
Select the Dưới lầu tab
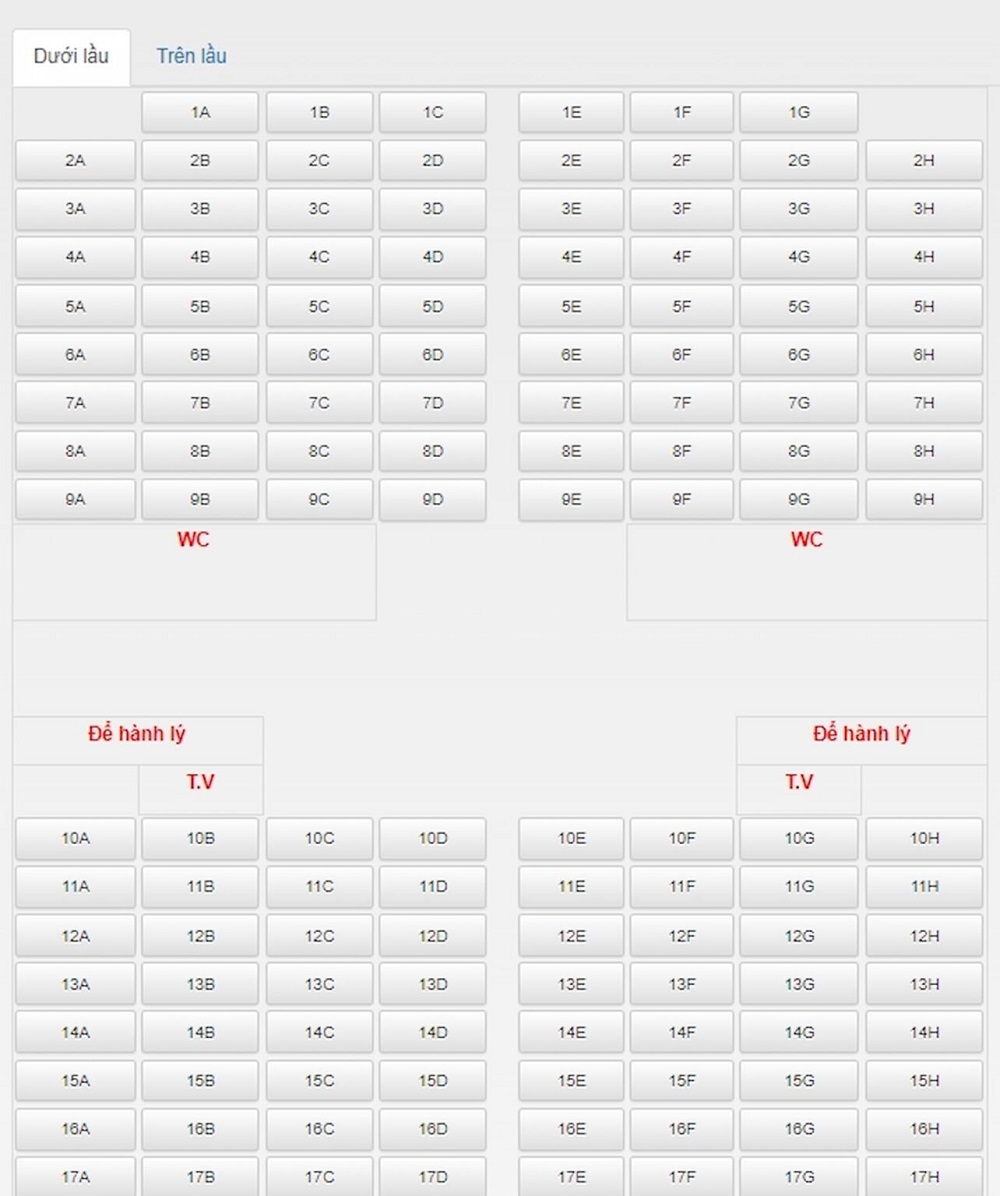[71, 56]
